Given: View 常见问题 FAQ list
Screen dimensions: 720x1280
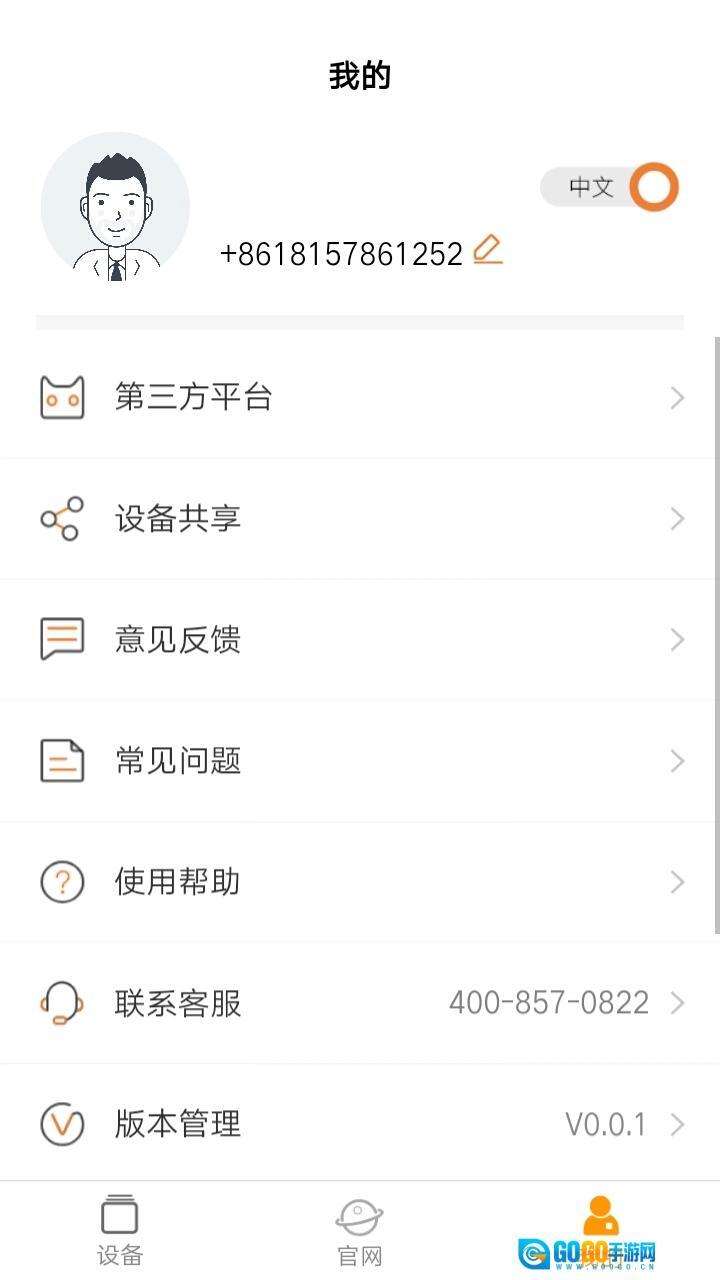Looking at the screenshot, I should [360, 761].
